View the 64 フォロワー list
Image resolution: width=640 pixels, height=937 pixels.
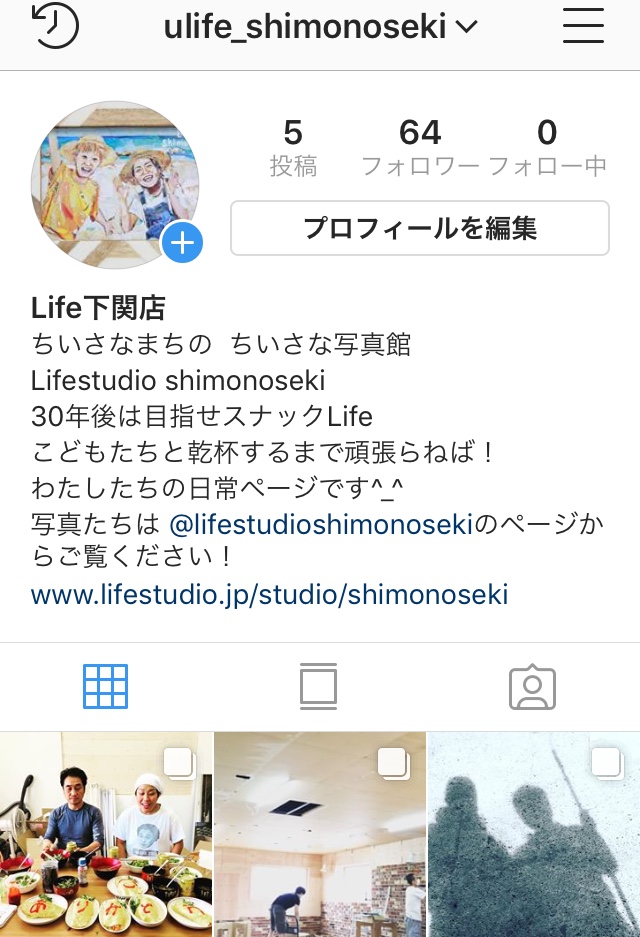[420, 147]
